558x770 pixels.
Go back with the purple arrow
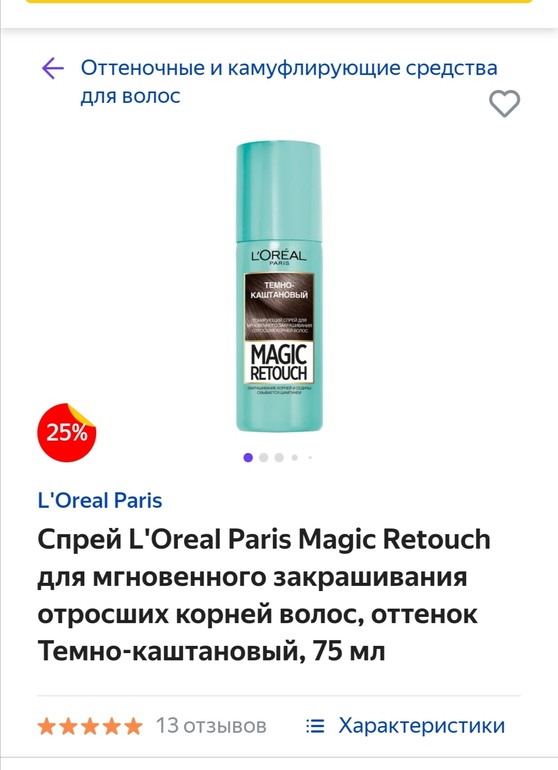click(53, 68)
